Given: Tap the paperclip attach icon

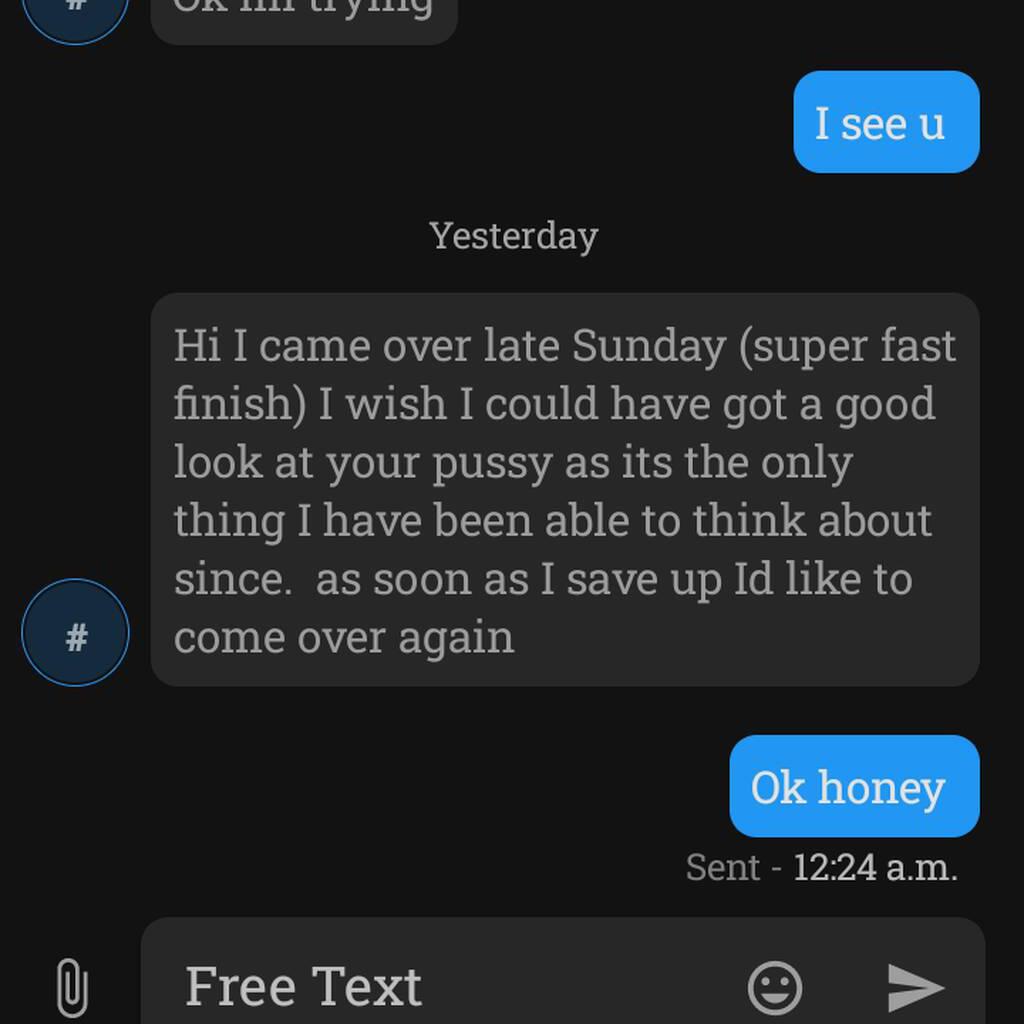Looking at the screenshot, I should [71, 986].
